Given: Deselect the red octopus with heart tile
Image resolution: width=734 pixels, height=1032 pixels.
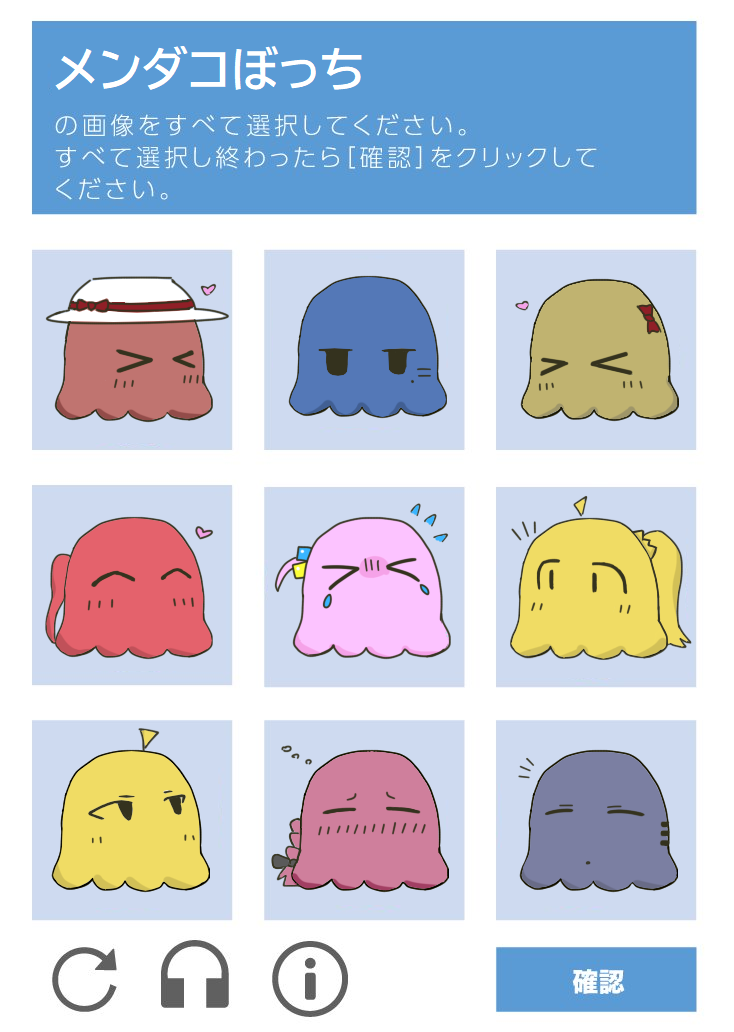Looking at the screenshot, I should click(x=133, y=583).
